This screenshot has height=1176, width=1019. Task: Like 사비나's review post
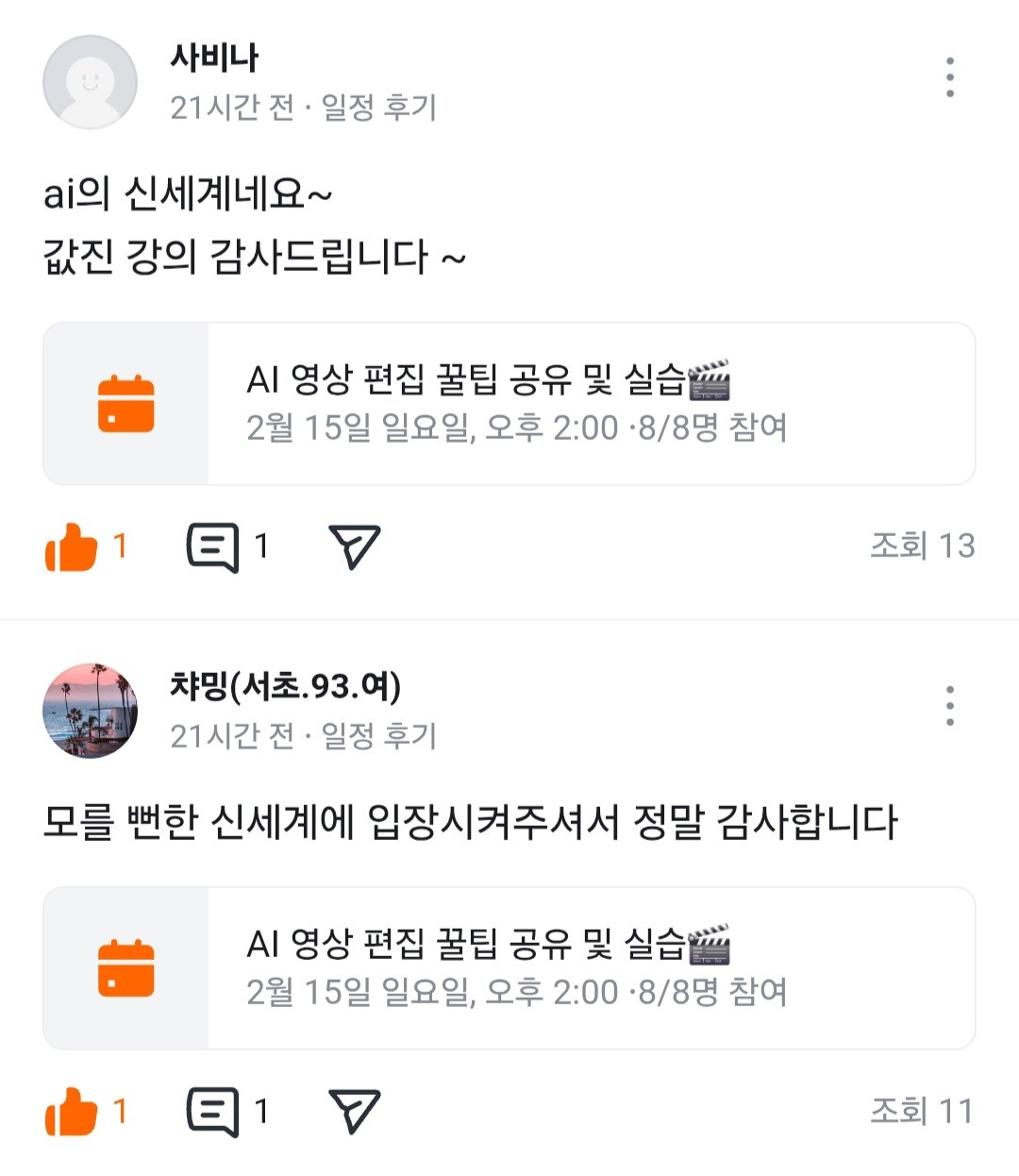tap(72, 547)
